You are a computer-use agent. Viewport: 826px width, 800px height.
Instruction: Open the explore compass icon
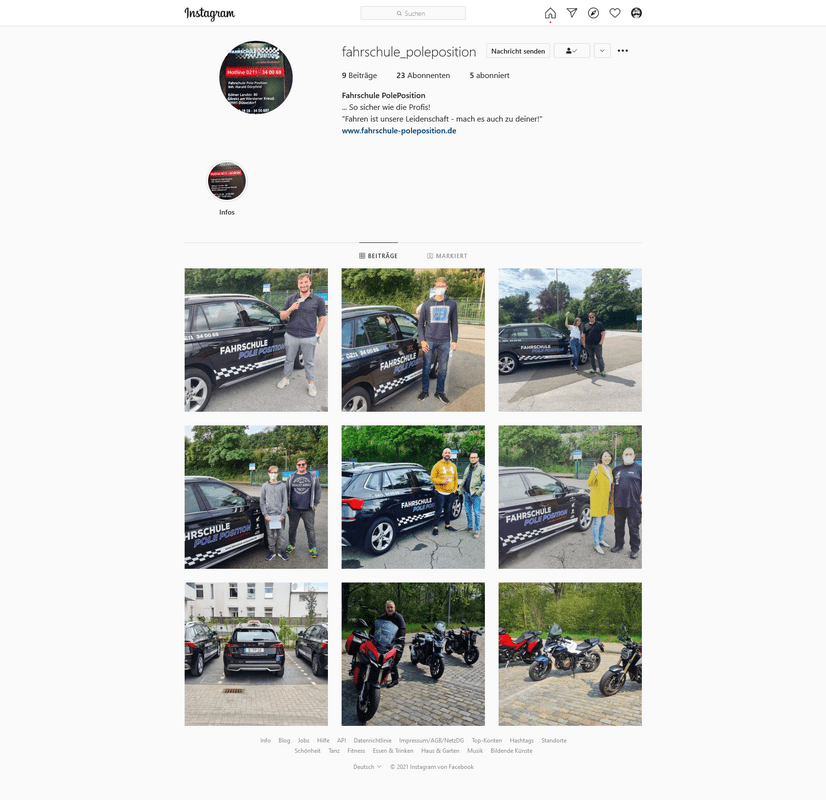coord(593,13)
